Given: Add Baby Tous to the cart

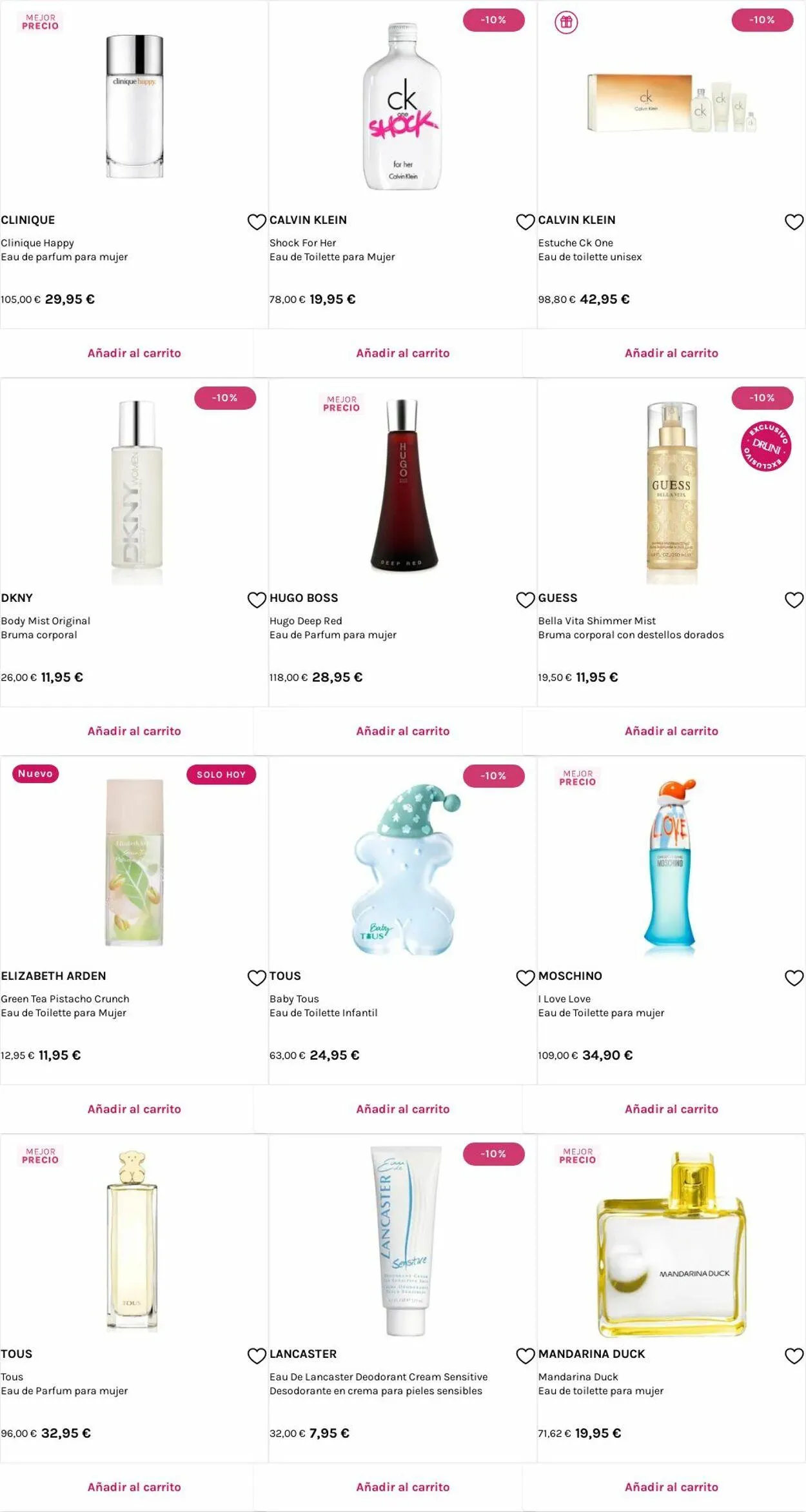Looking at the screenshot, I should [403, 1109].
